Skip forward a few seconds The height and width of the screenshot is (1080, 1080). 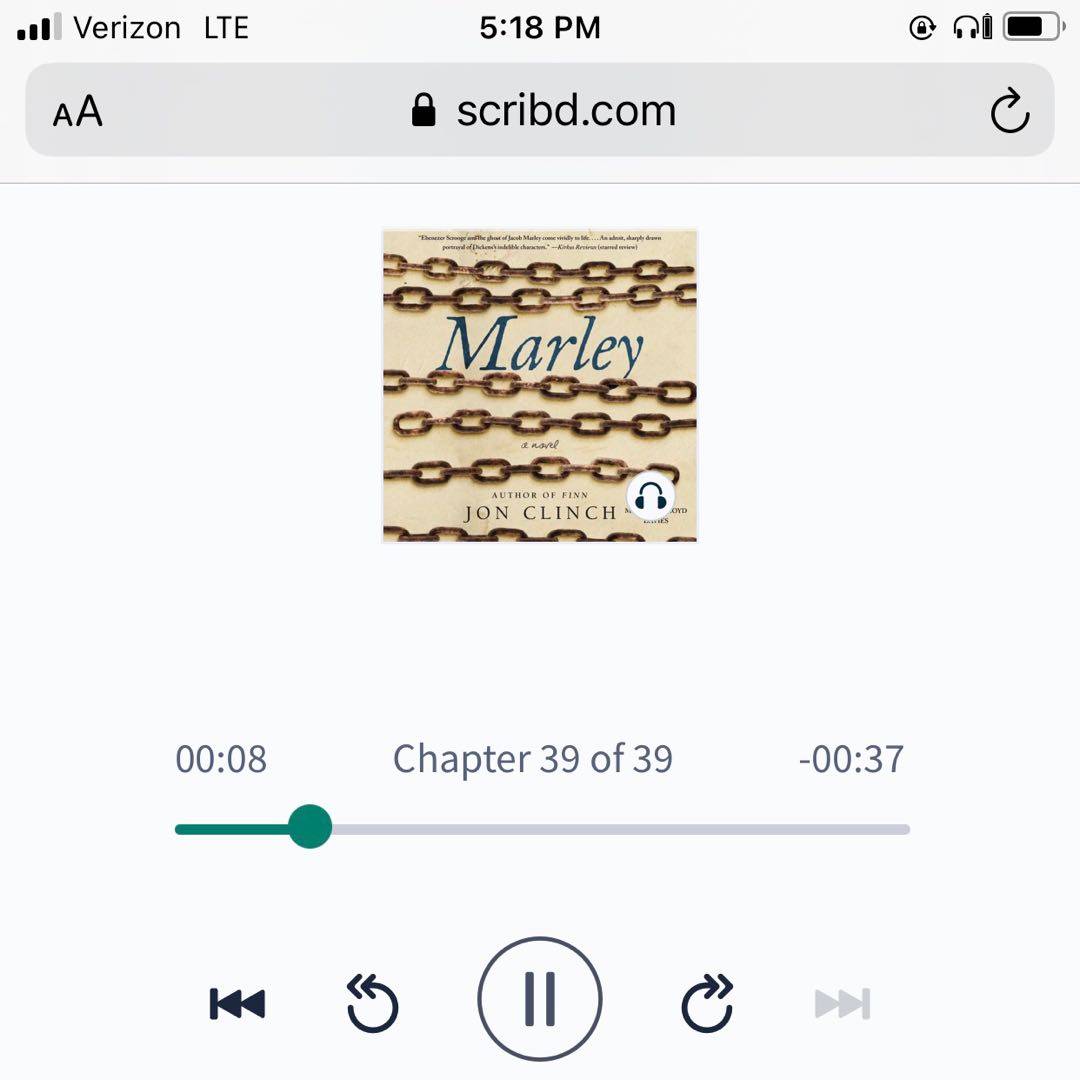(x=707, y=1003)
